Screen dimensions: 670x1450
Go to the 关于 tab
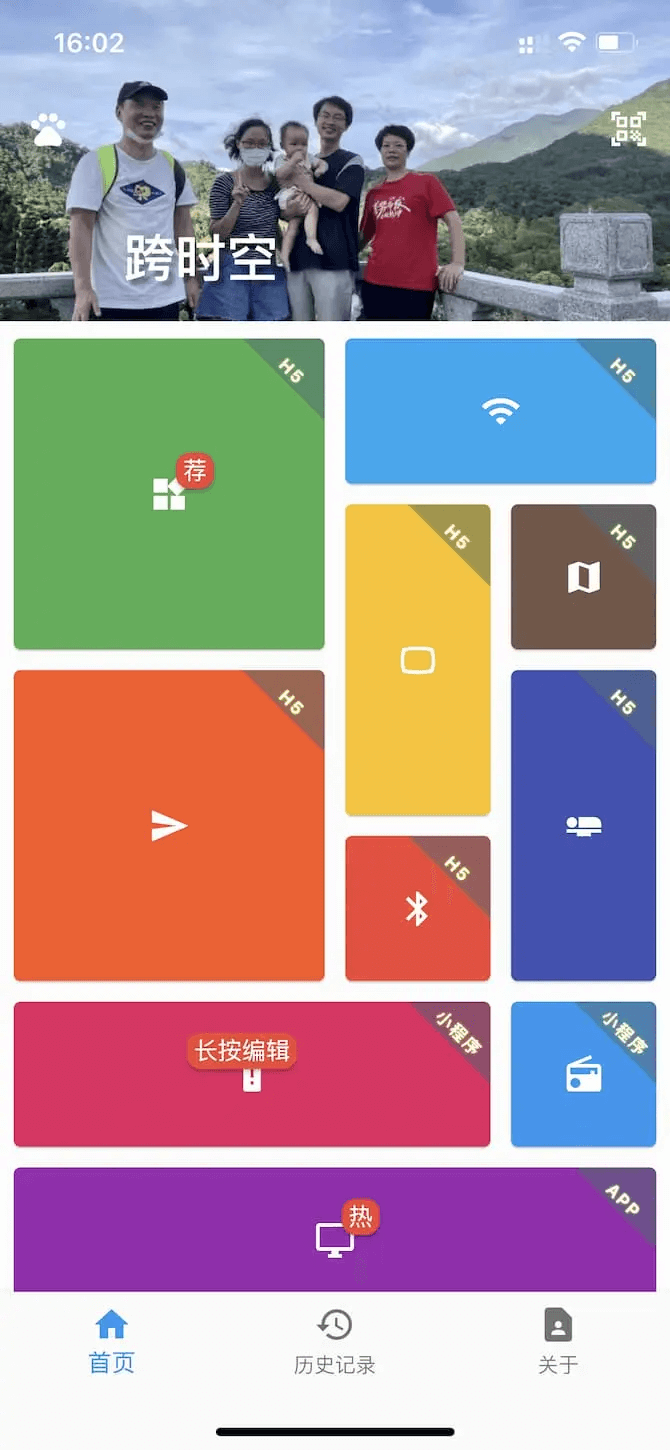click(x=558, y=1342)
